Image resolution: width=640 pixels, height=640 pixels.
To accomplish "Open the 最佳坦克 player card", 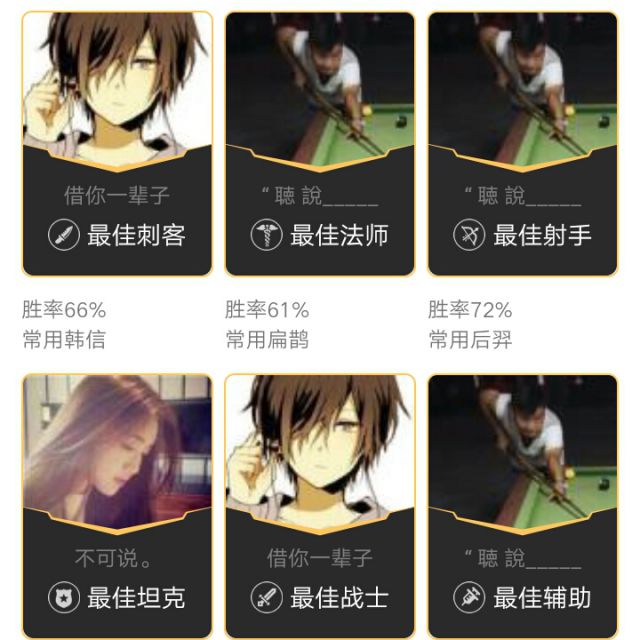I will (117, 506).
